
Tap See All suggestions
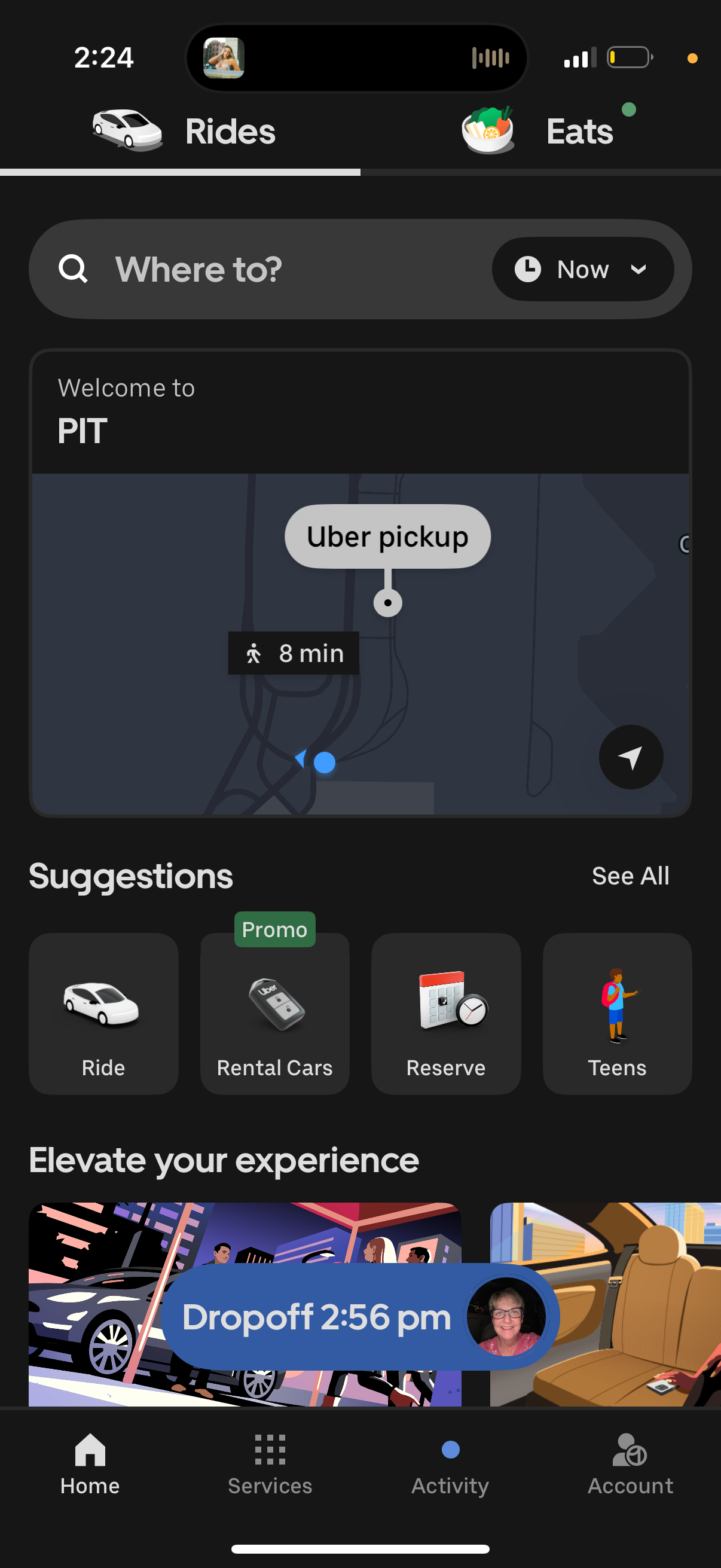[x=630, y=875]
